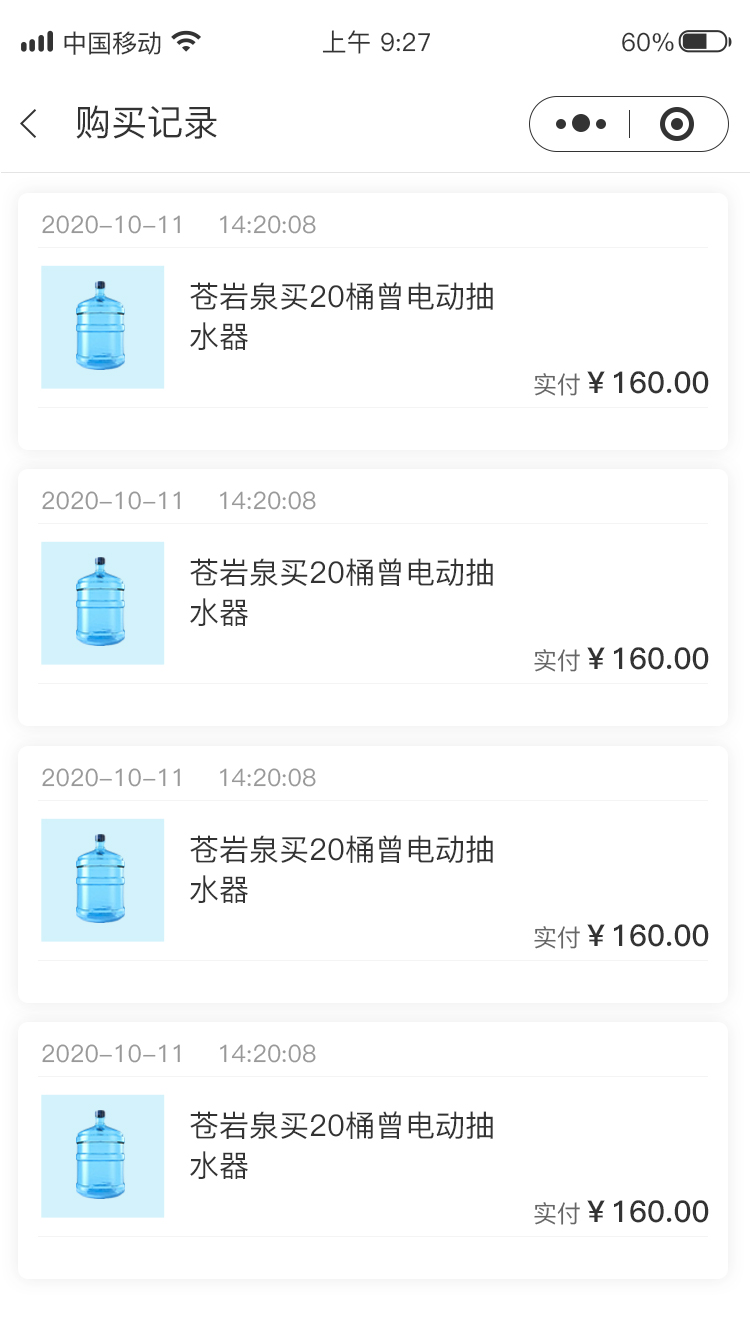This screenshot has height=1335, width=750.
Task: Tap the 中国移动 carrier label
Action: (x=110, y=42)
